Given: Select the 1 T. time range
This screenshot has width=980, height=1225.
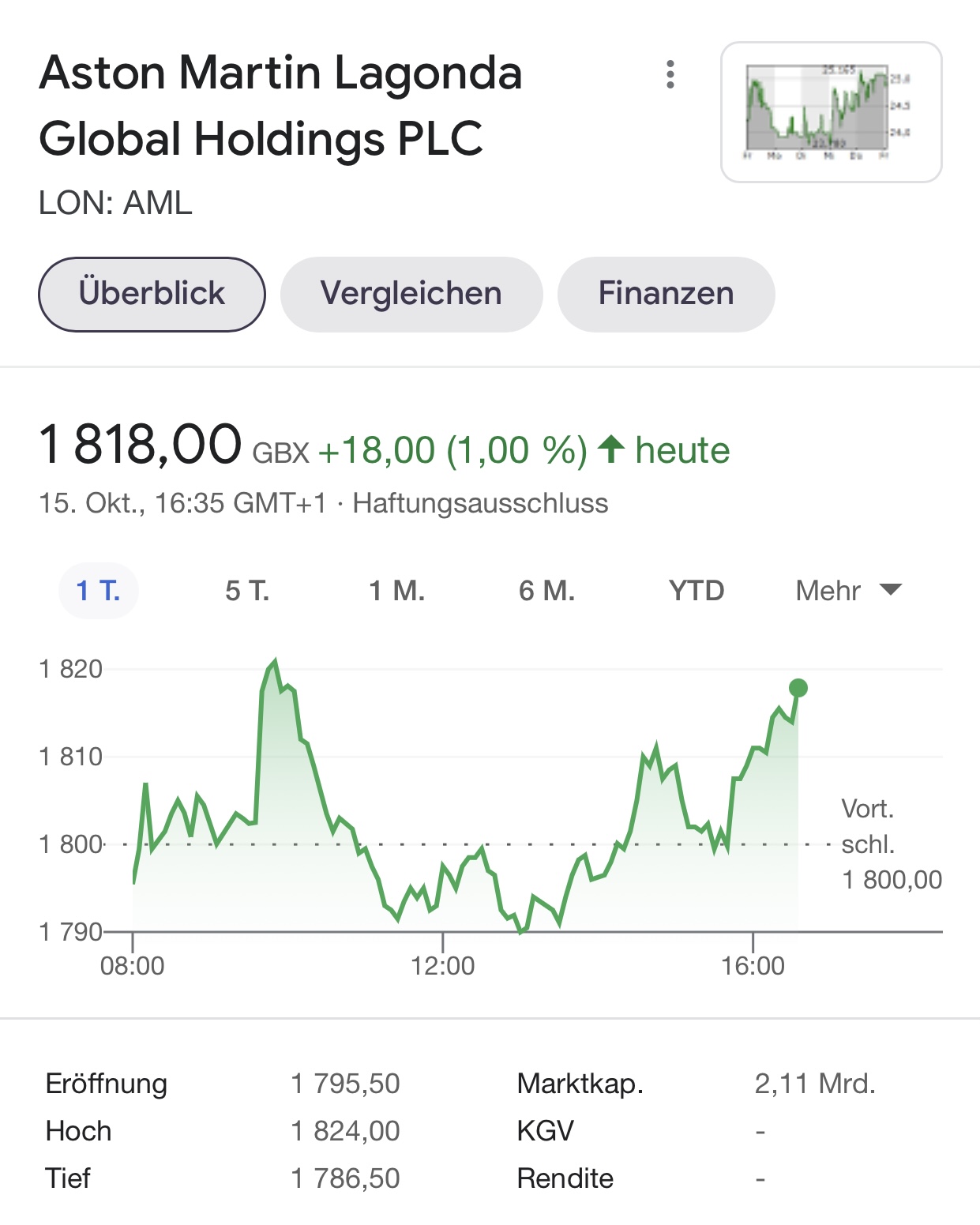Looking at the screenshot, I should pos(99,591).
